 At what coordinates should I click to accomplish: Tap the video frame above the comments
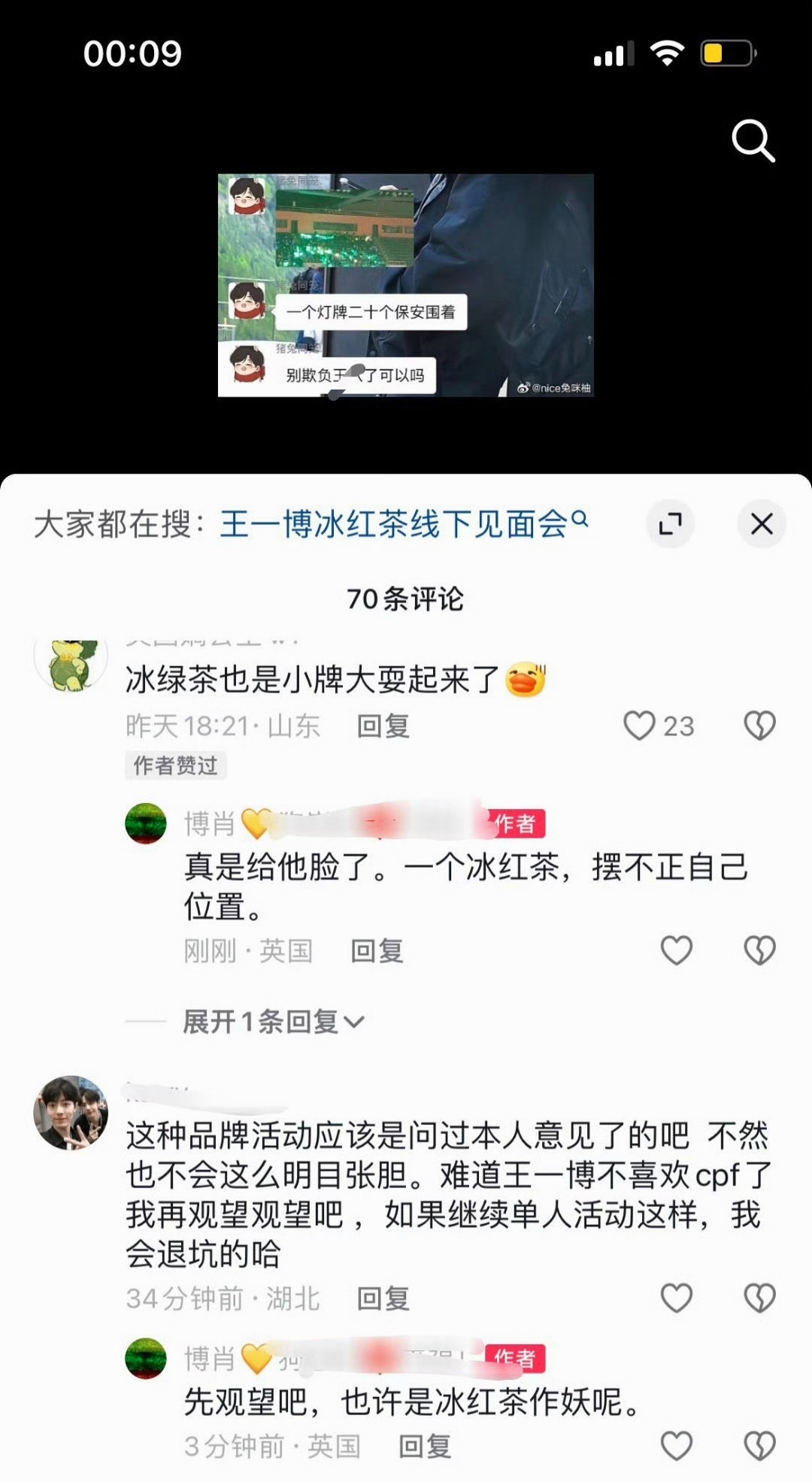coord(406,286)
